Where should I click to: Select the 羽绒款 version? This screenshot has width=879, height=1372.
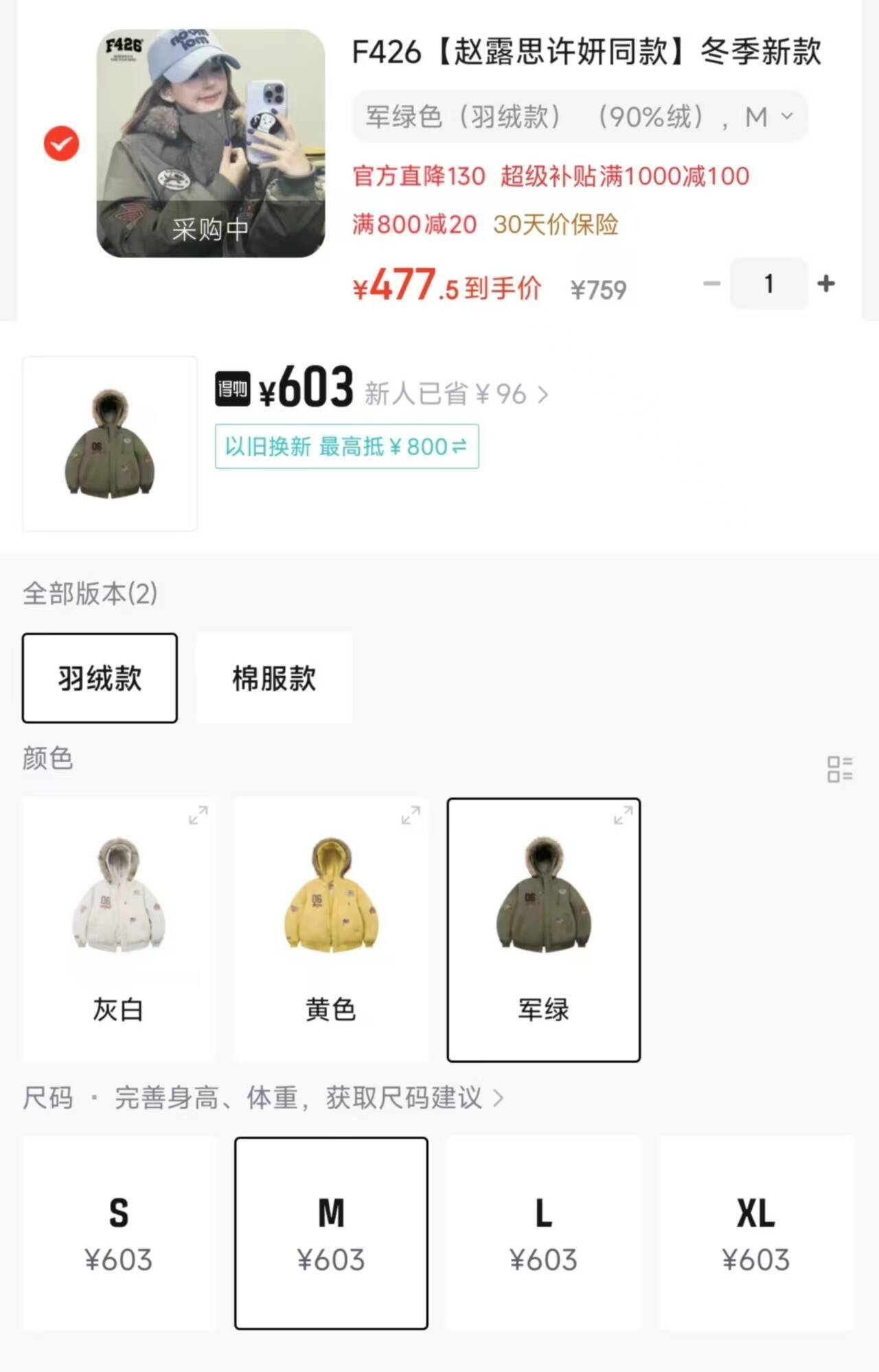click(x=100, y=678)
